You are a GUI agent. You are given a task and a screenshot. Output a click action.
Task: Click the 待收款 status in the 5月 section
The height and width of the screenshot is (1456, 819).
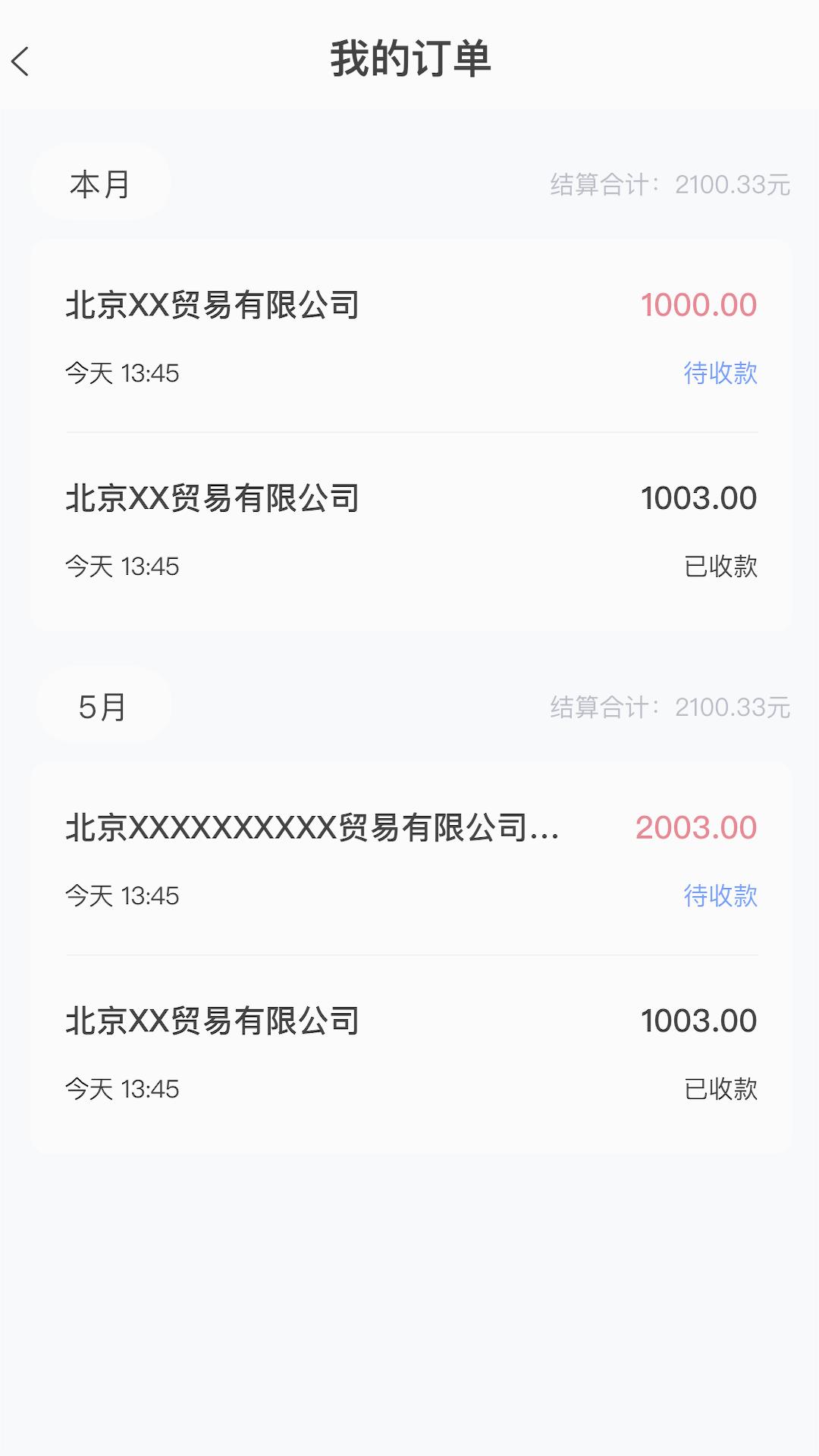click(x=720, y=895)
